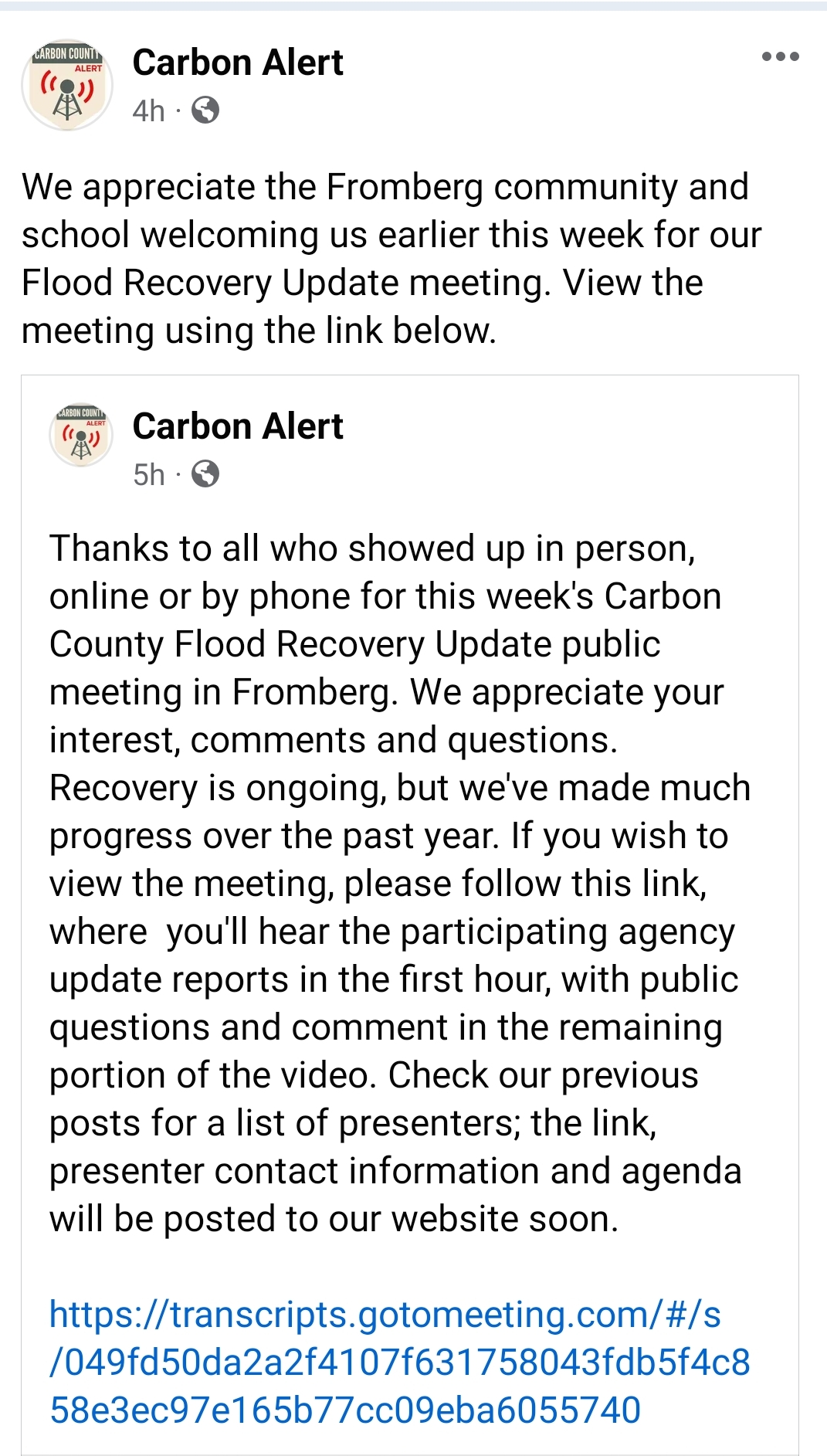
Task: Open the Carbon Alert name in the shared 5h post
Action: pyautogui.click(x=238, y=426)
